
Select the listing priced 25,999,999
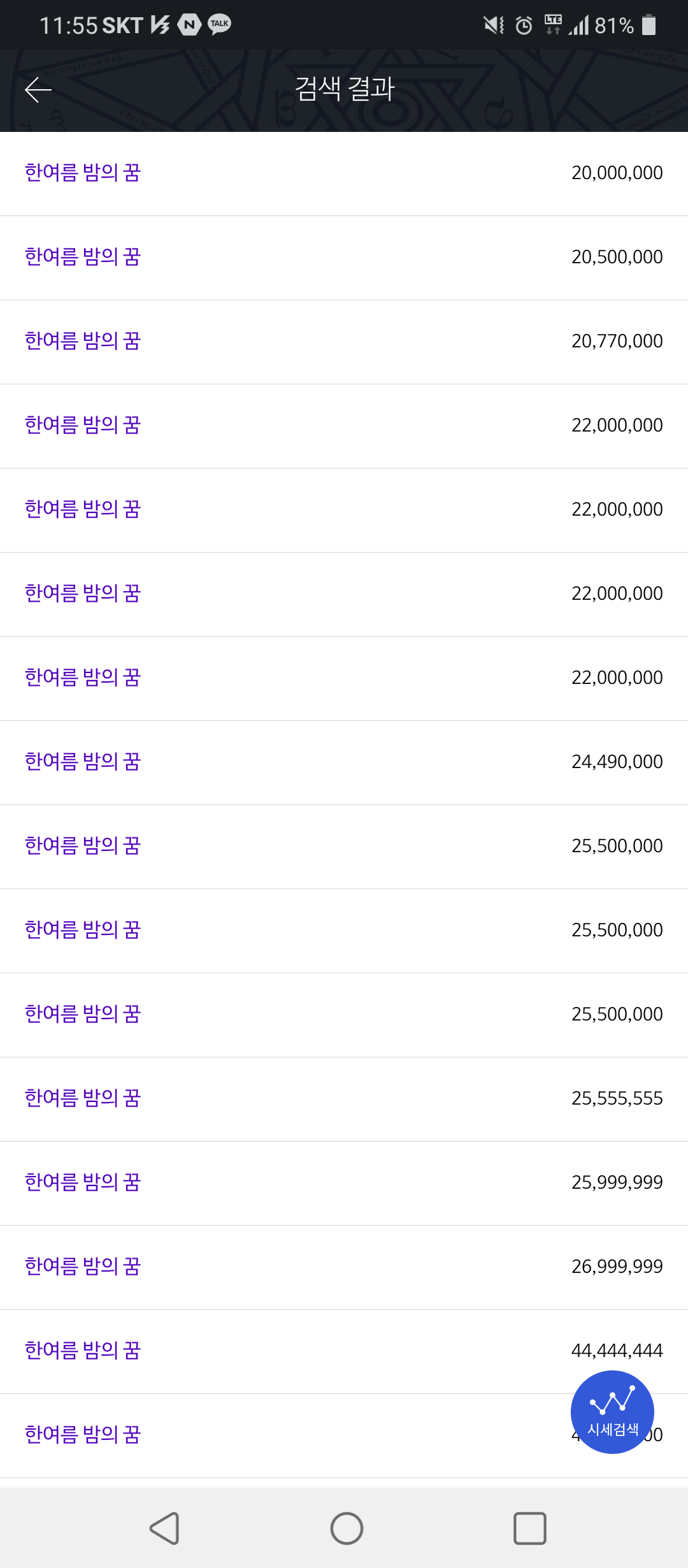[x=344, y=1183]
